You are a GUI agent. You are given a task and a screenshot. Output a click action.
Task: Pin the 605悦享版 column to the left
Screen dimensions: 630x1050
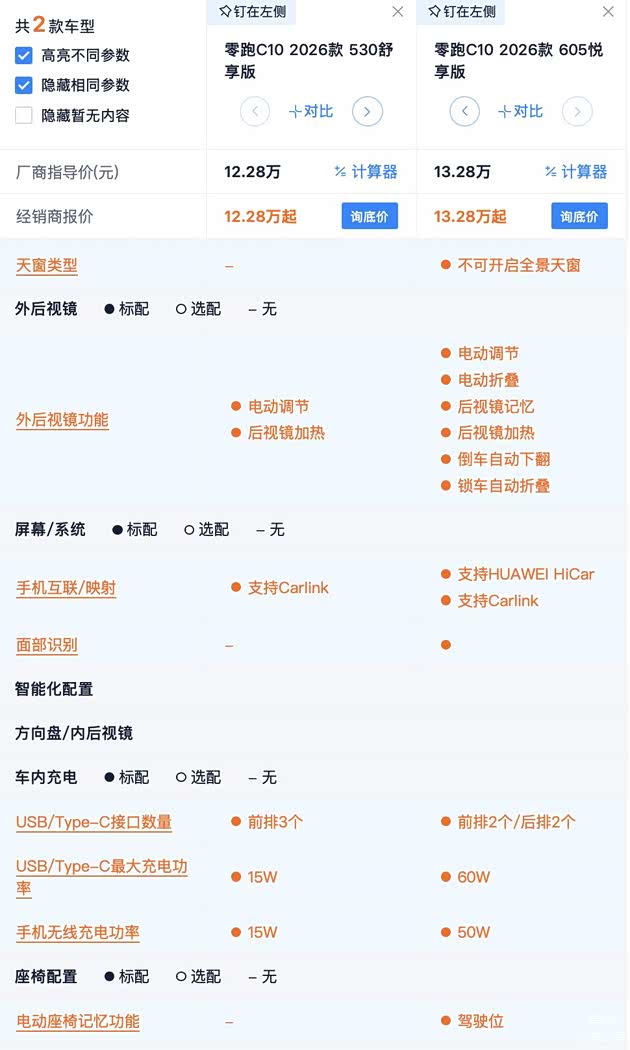(462, 12)
